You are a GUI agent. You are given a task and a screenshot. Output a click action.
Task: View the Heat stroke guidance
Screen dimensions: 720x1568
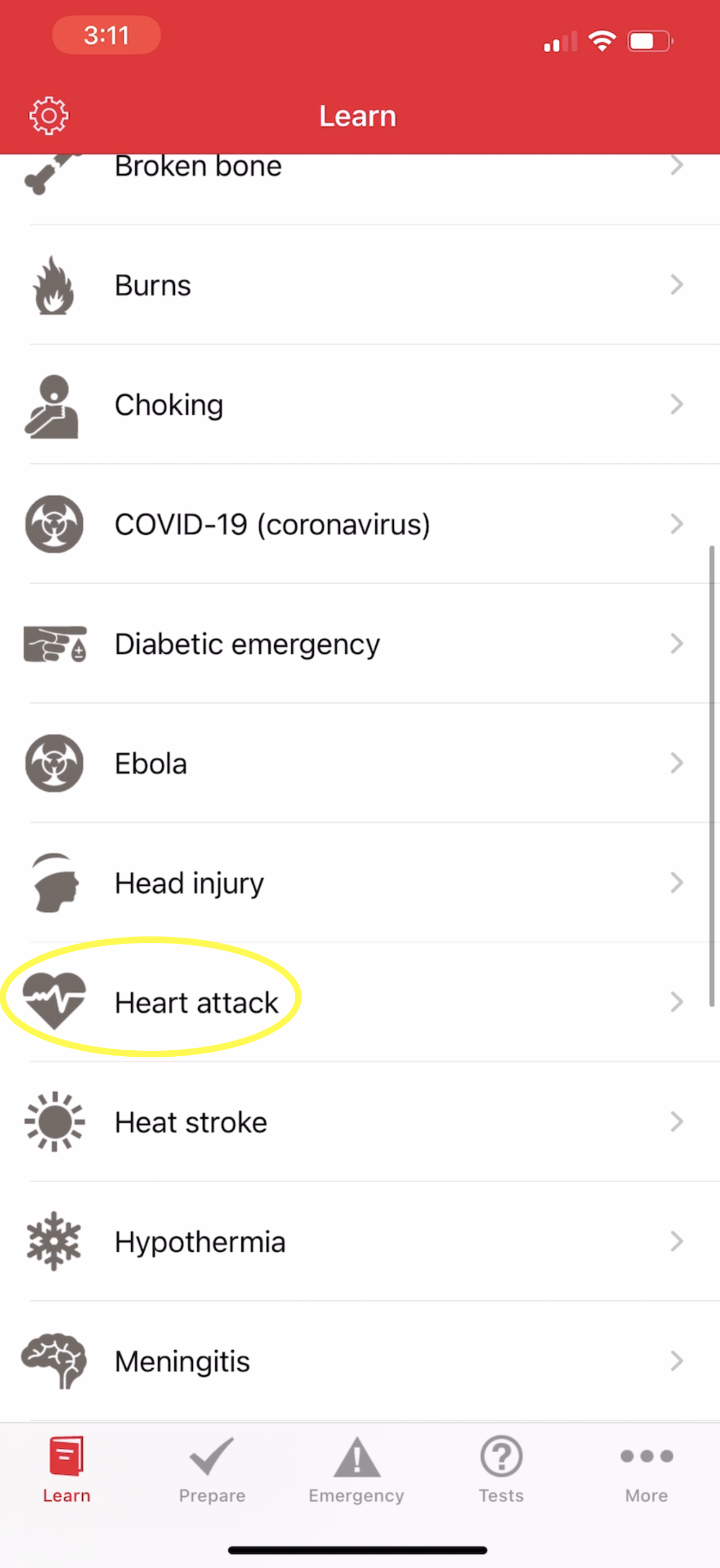359,1122
